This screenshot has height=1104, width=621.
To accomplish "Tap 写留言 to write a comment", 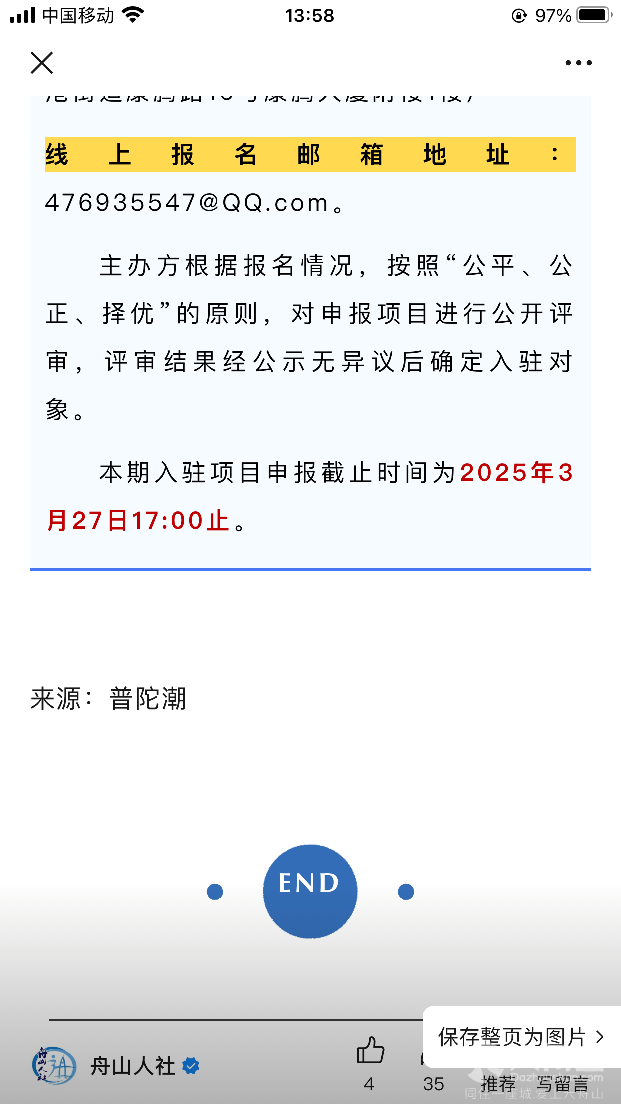I will coord(562,1084).
